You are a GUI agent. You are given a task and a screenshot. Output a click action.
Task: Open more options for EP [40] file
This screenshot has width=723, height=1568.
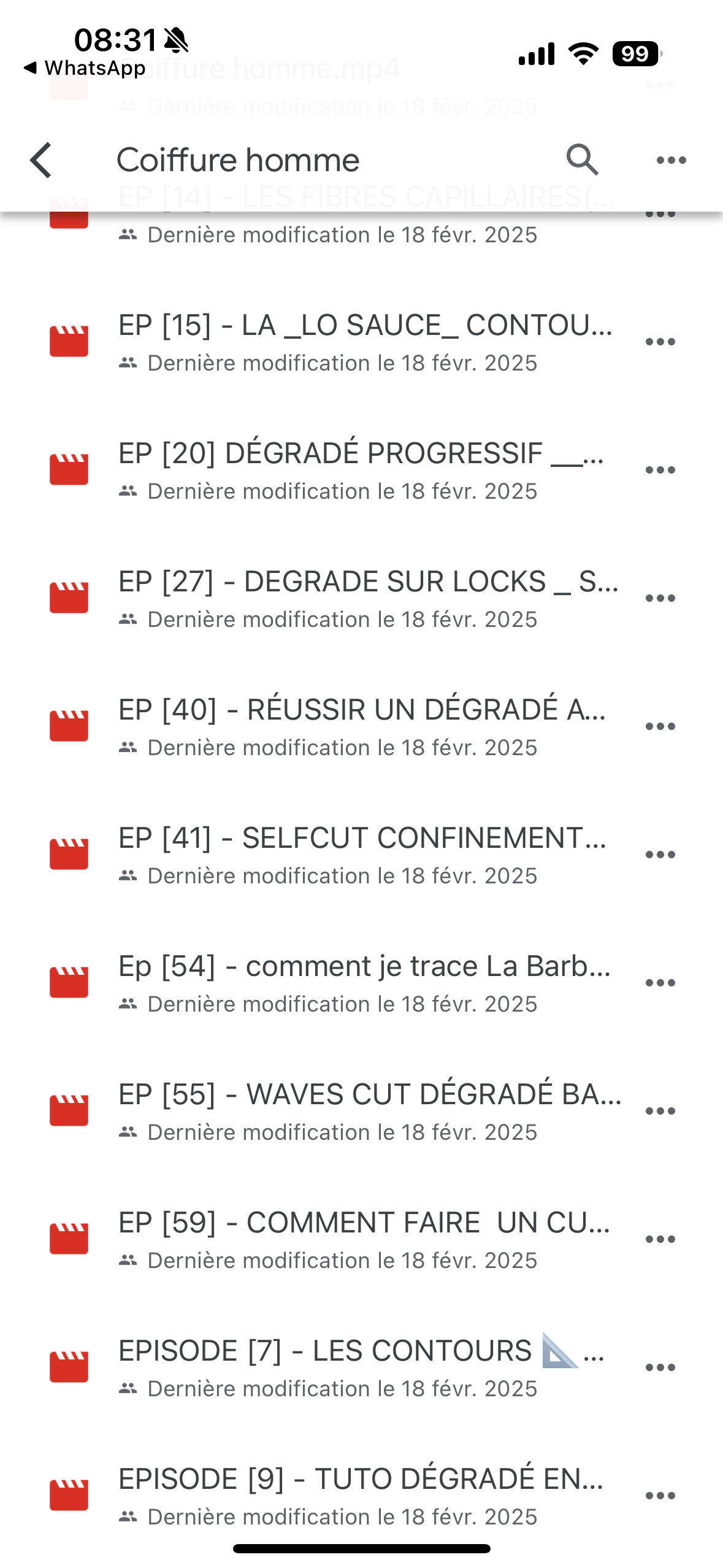660,726
